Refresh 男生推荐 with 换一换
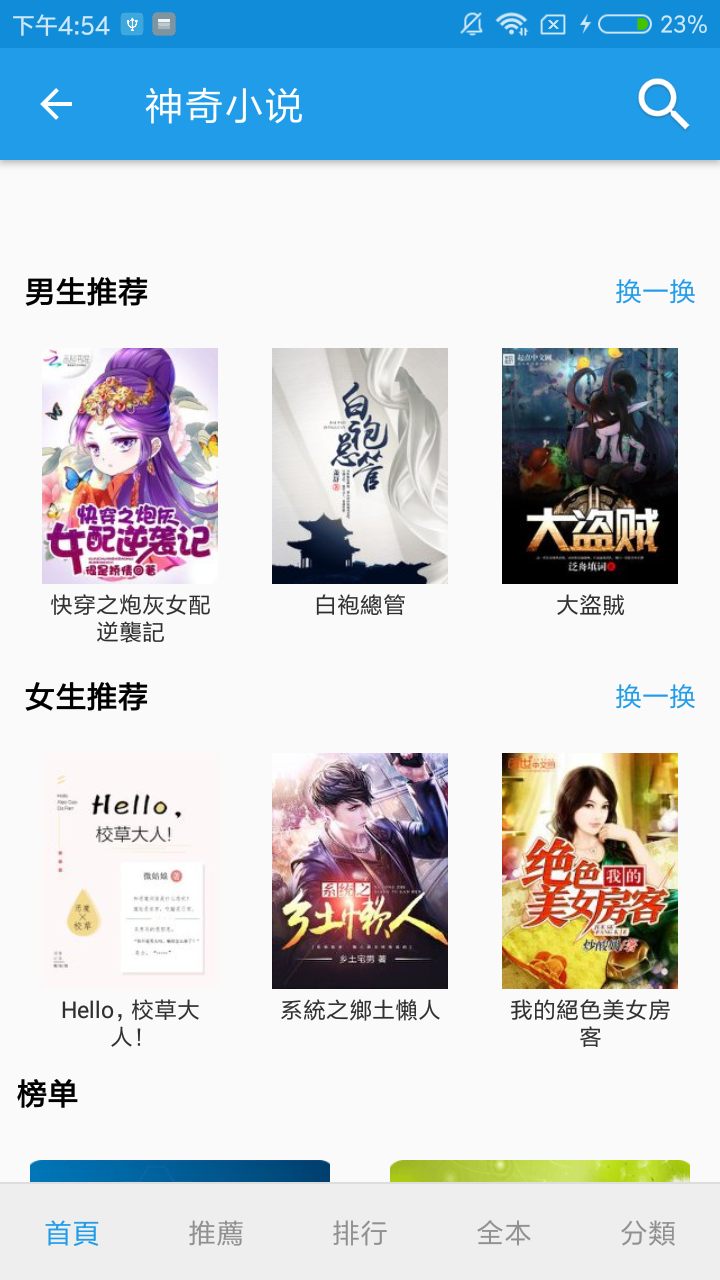Viewport: 720px width, 1280px height. click(655, 291)
